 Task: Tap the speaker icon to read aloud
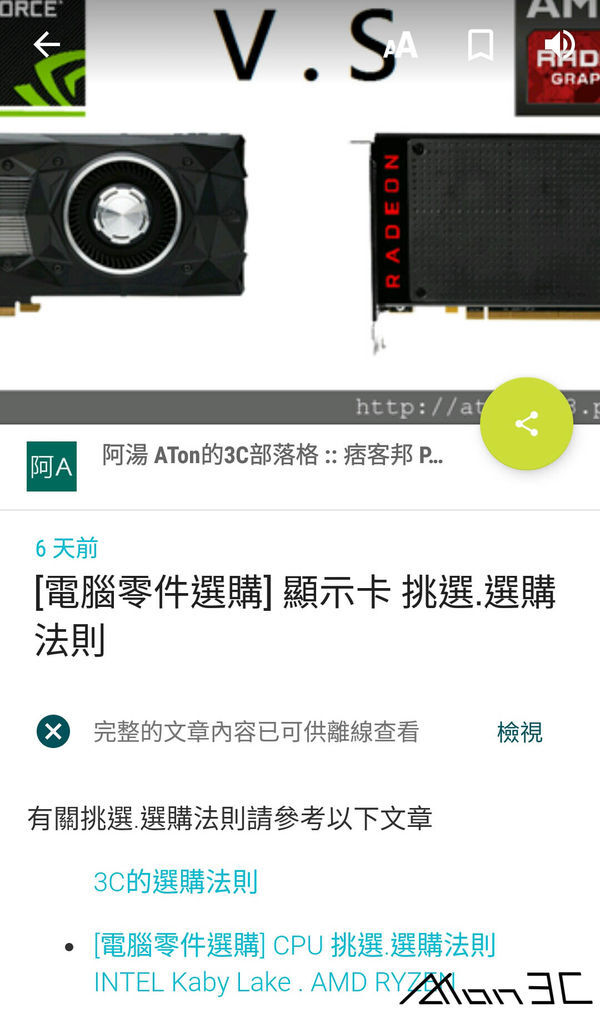(x=560, y=44)
